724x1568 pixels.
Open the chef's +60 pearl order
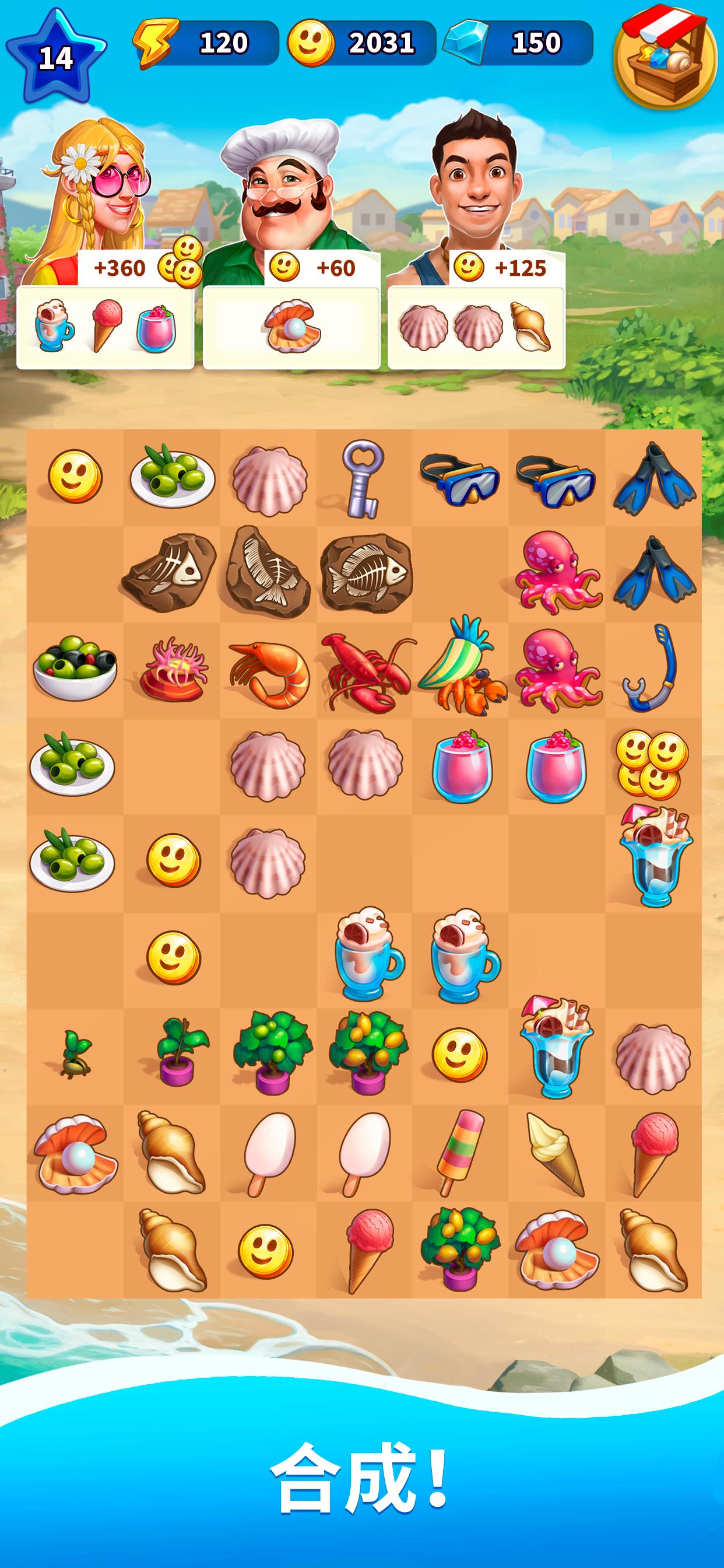(291, 327)
